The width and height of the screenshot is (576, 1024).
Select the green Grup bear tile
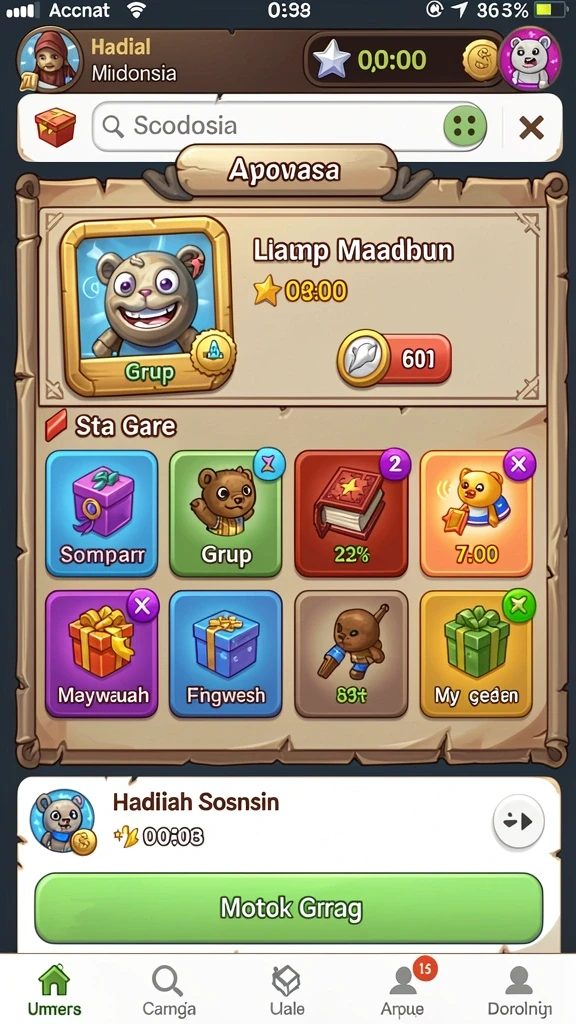(226, 513)
